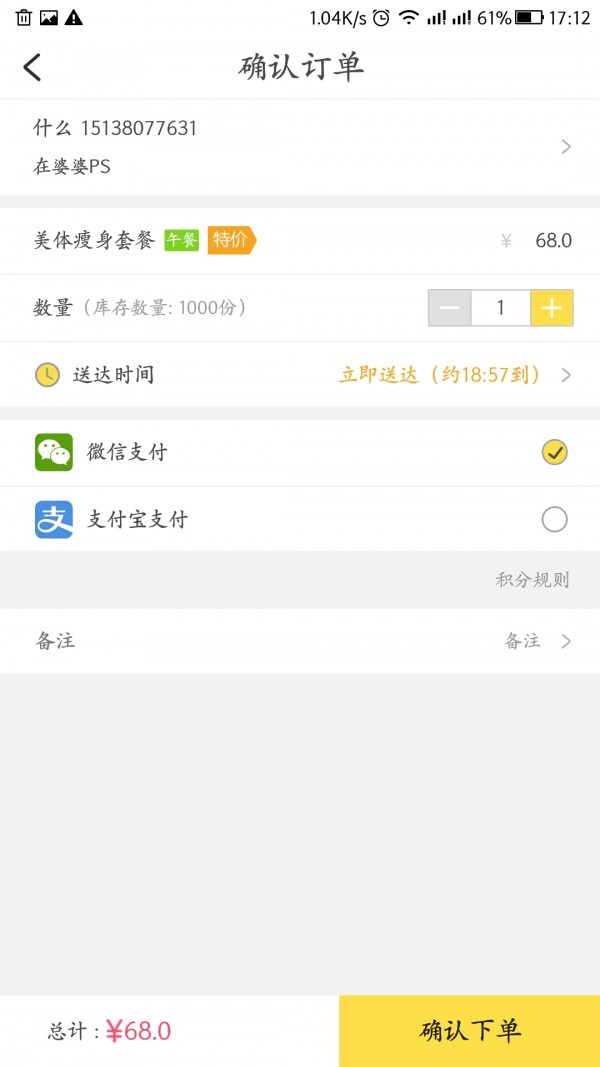Tap 确认下单 to place the order

(x=469, y=1031)
